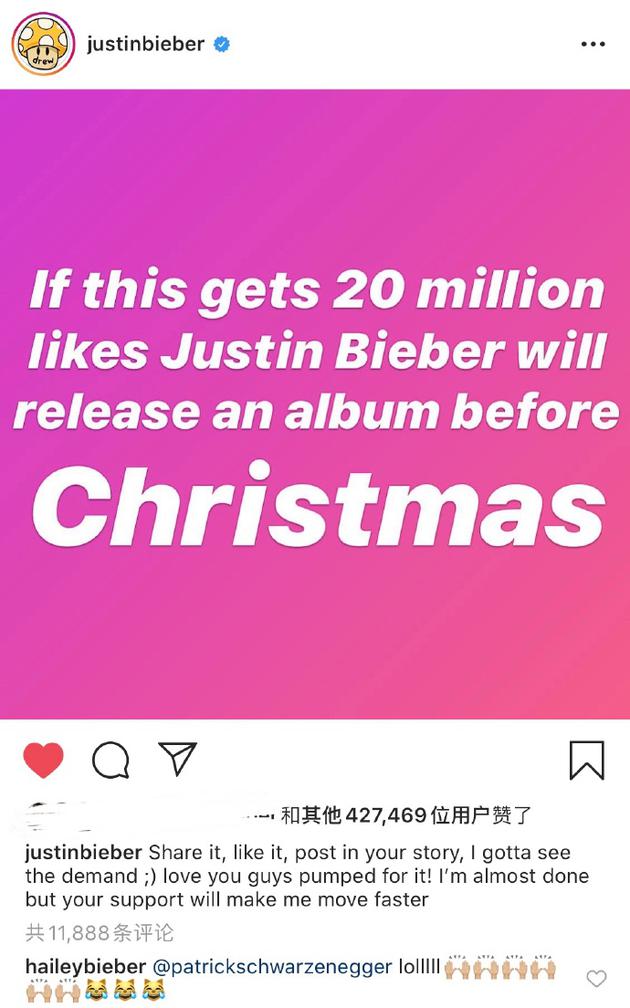View all 11,888 comments

click(99, 933)
